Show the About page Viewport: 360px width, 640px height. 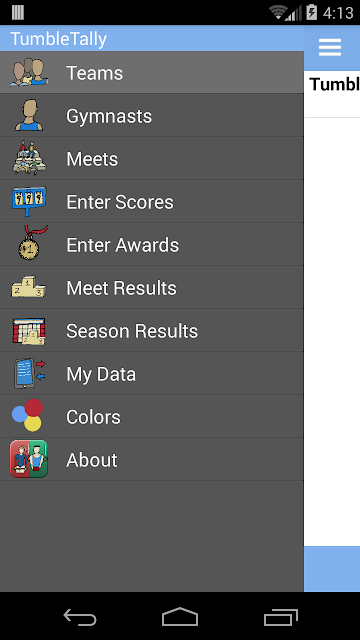point(152,460)
